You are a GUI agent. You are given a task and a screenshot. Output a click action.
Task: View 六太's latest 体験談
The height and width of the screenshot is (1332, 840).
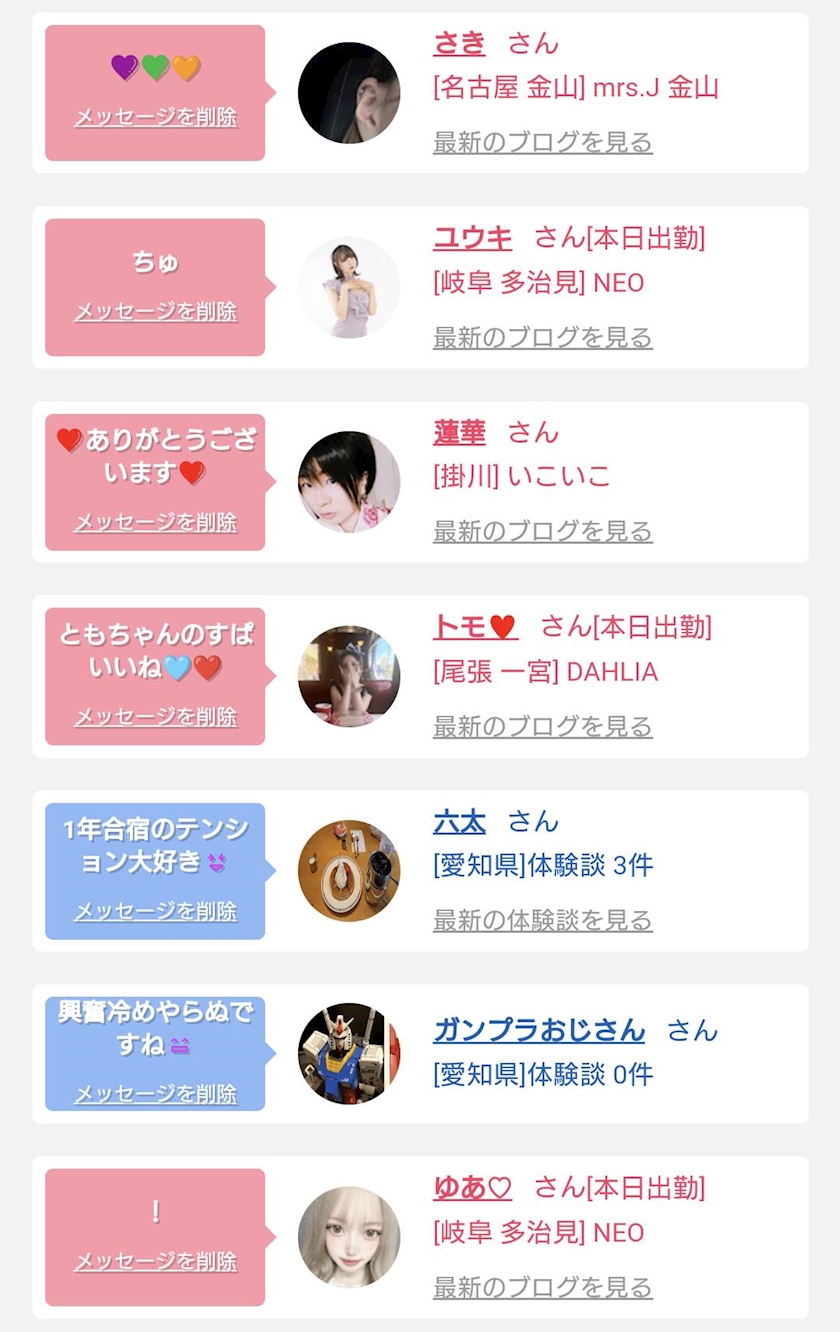(543, 920)
